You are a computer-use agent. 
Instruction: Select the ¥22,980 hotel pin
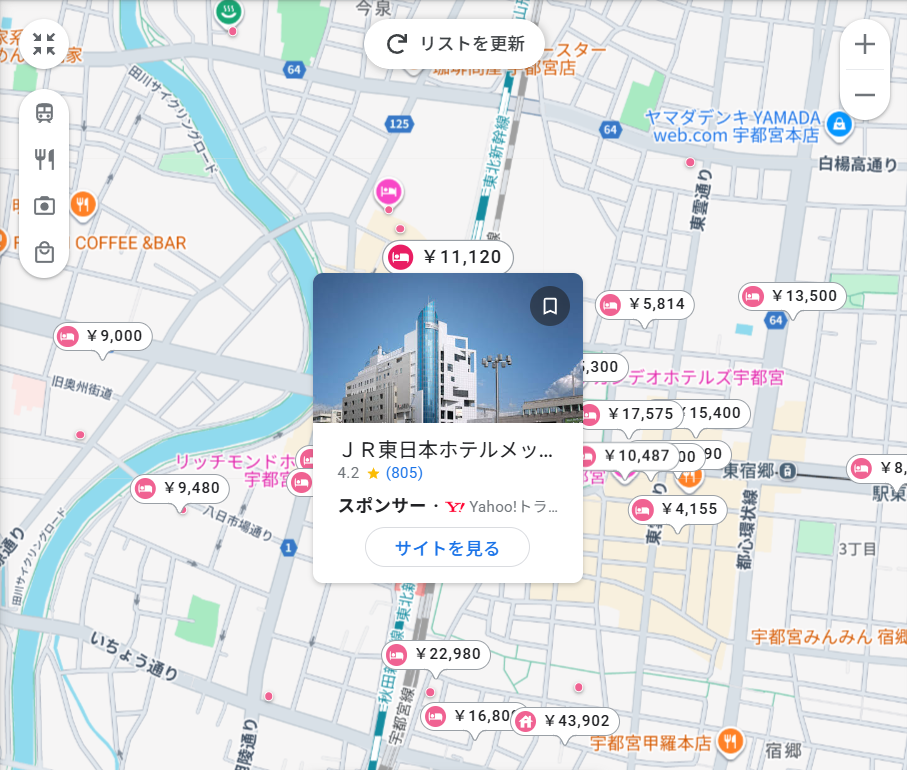(x=437, y=655)
